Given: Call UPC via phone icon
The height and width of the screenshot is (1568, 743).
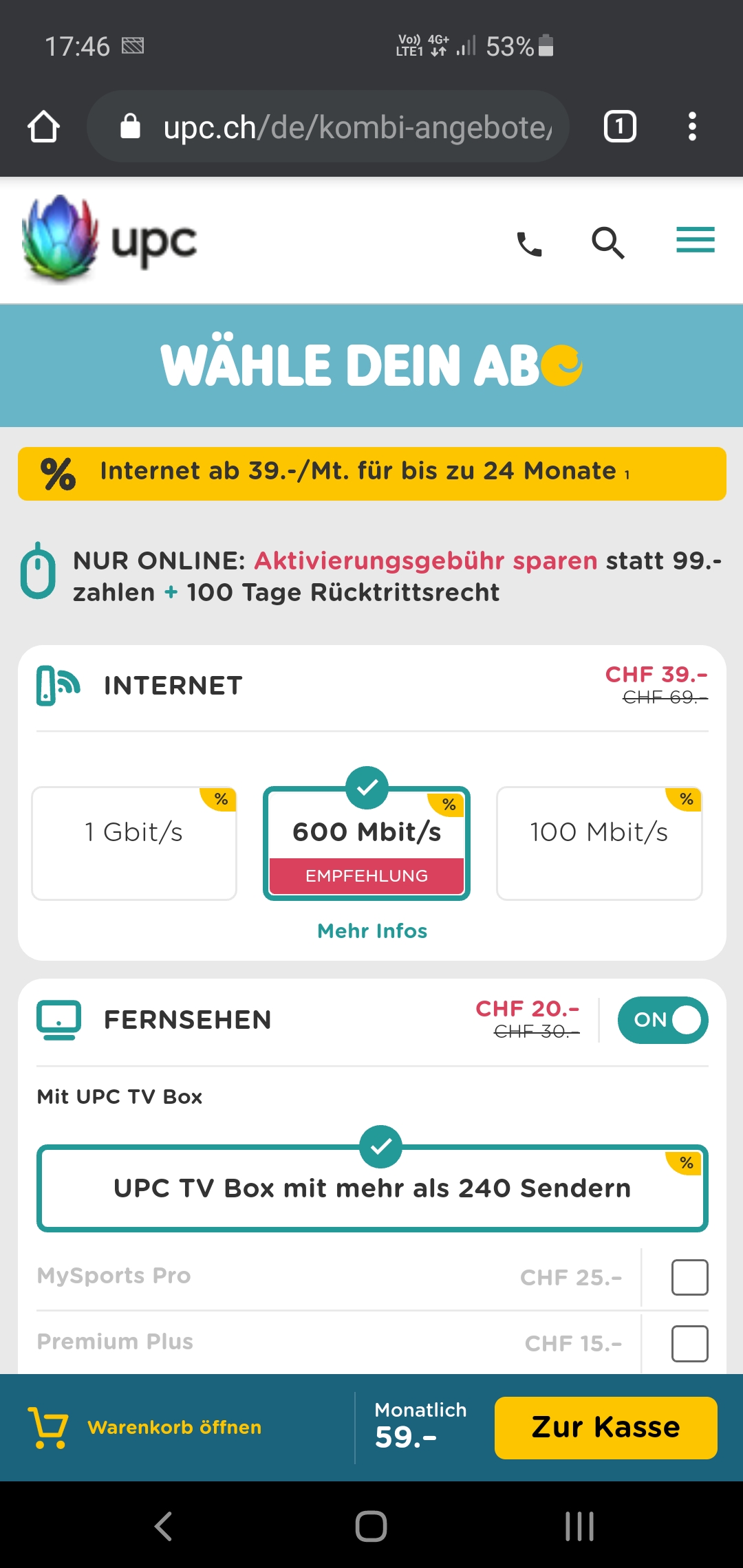Looking at the screenshot, I should tap(529, 243).
